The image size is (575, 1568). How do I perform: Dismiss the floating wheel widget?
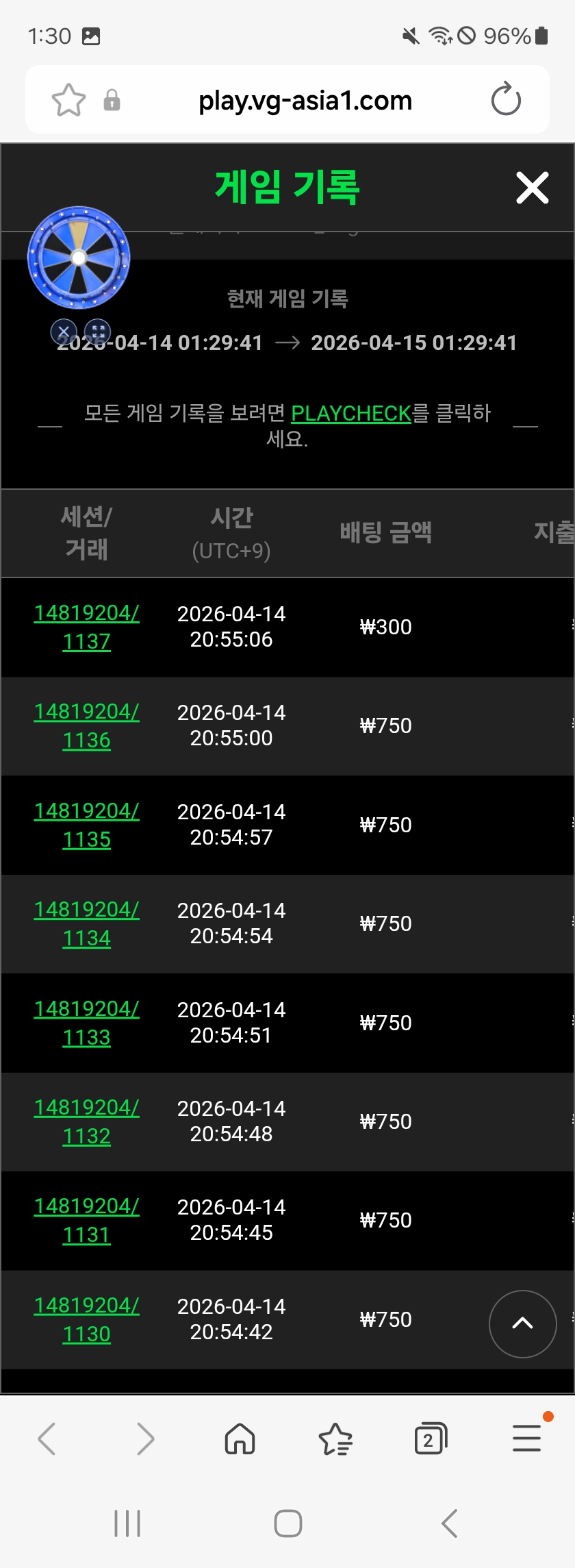click(x=64, y=332)
